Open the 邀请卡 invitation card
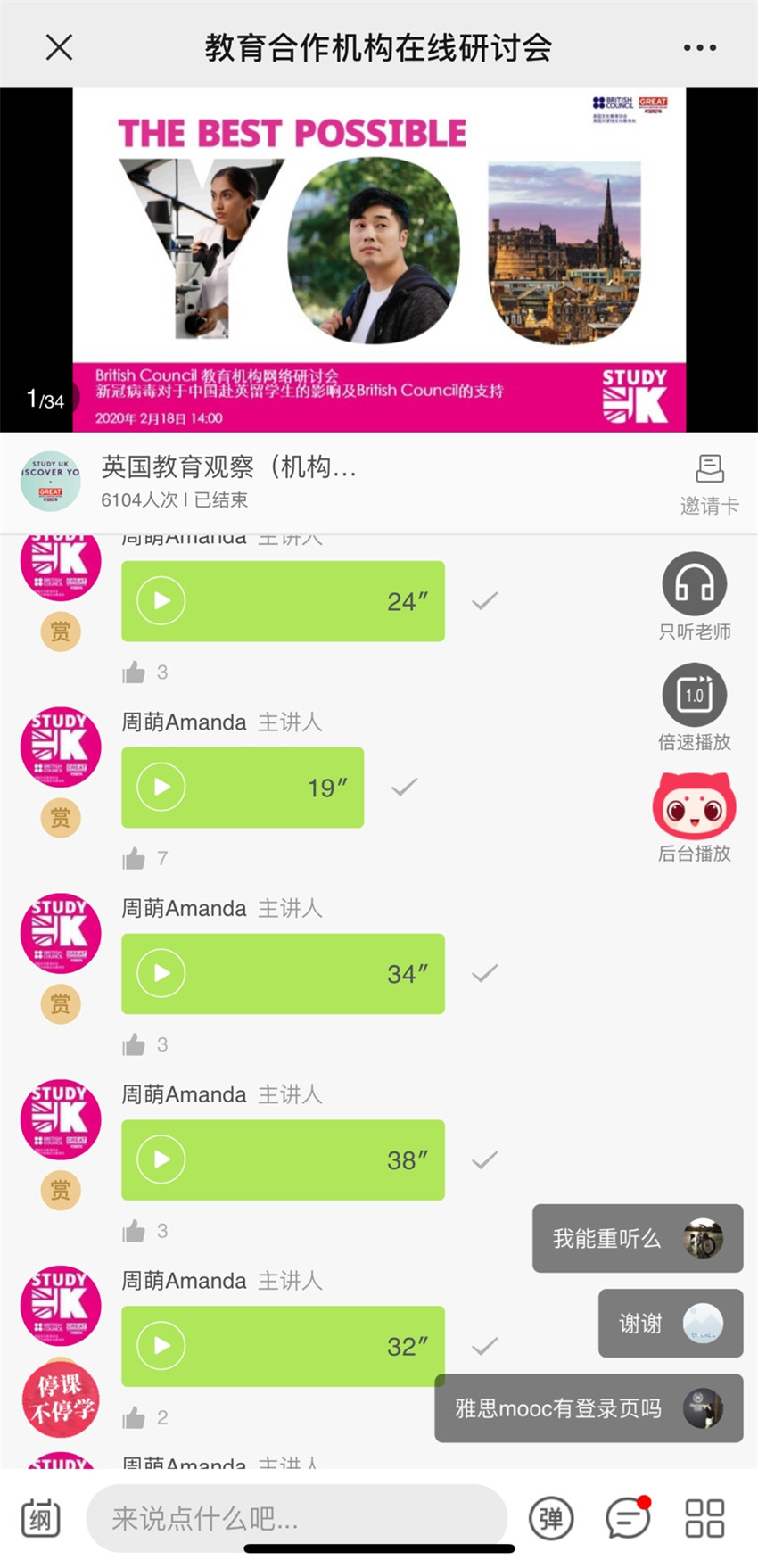Image resolution: width=758 pixels, height=1568 pixels. point(709,484)
